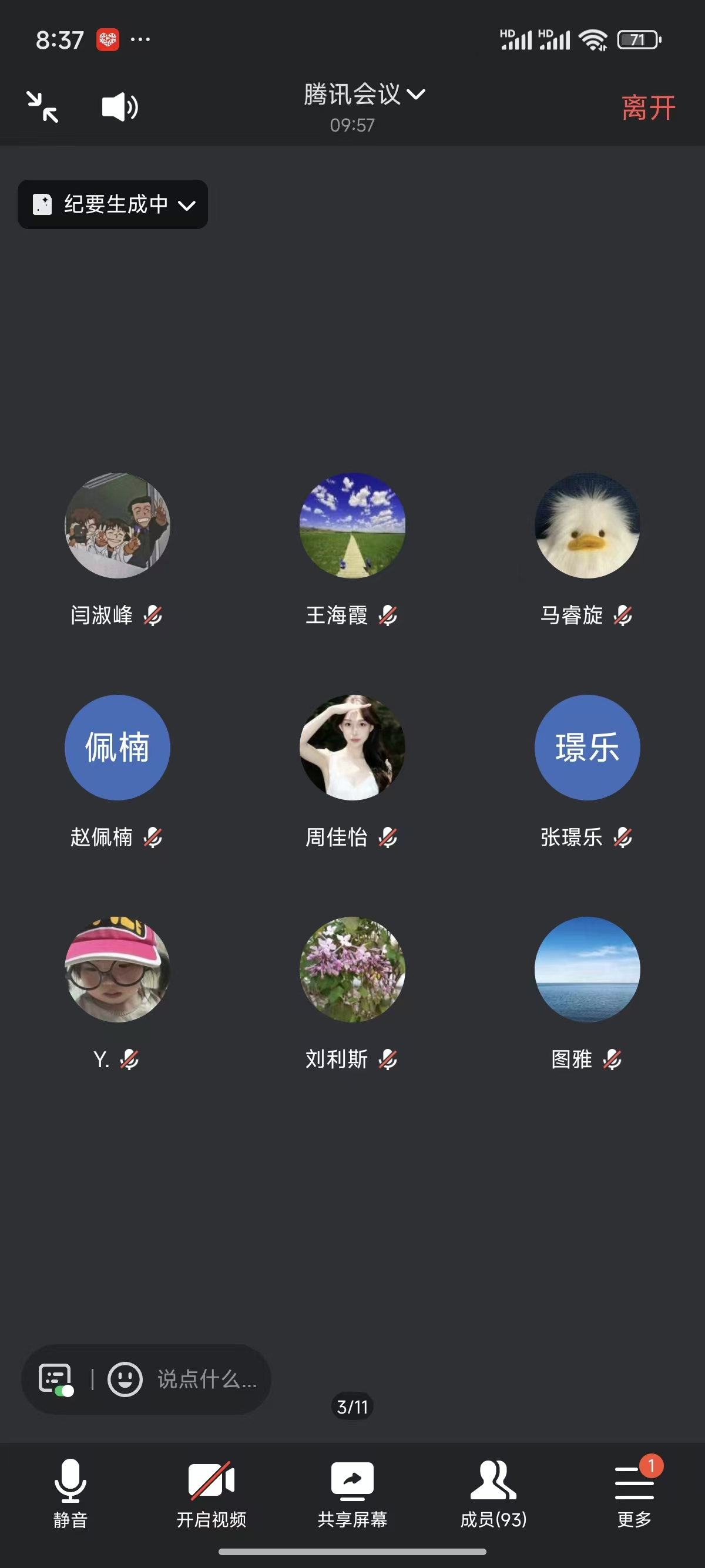Minimize the meeting window
This screenshot has height=1568, width=705.
click(x=43, y=107)
